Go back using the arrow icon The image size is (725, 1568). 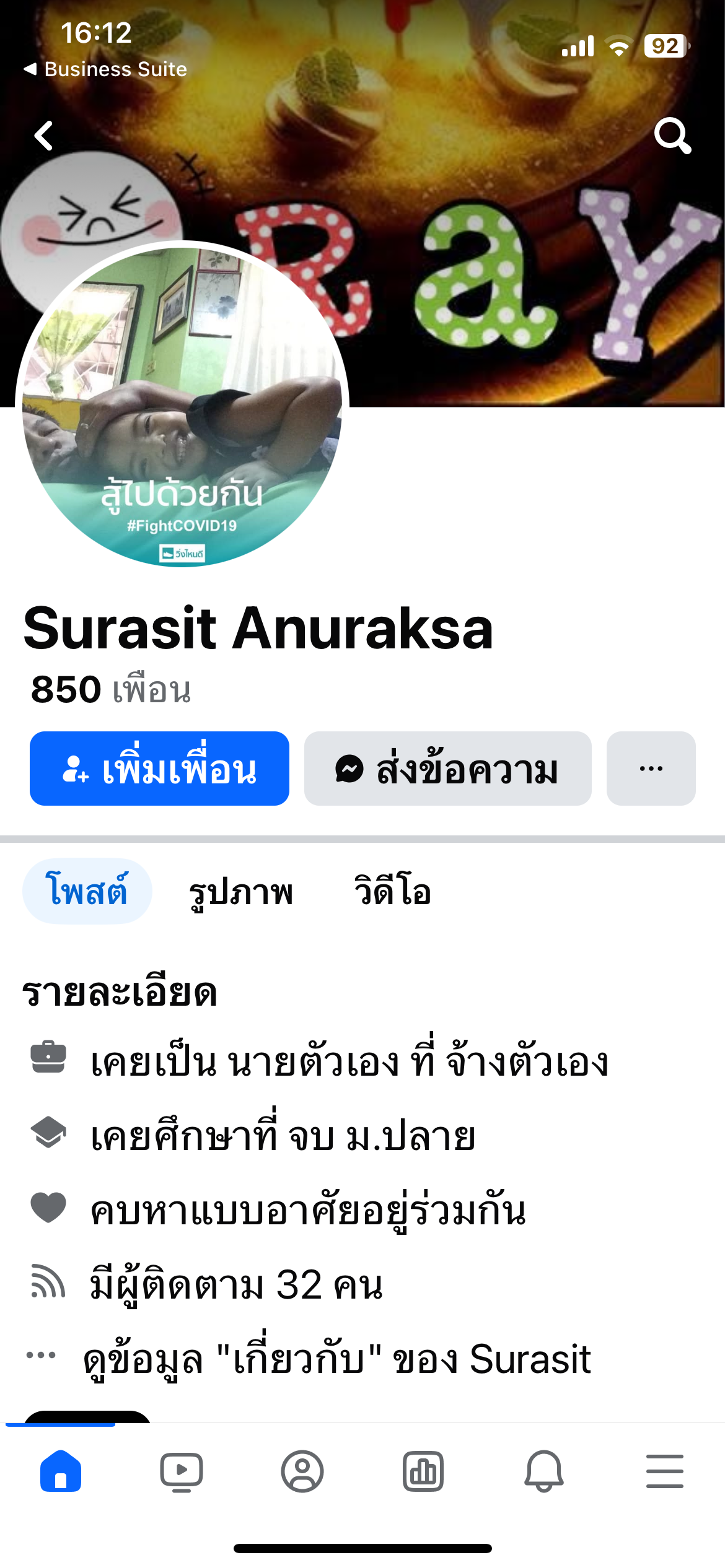[x=44, y=136]
